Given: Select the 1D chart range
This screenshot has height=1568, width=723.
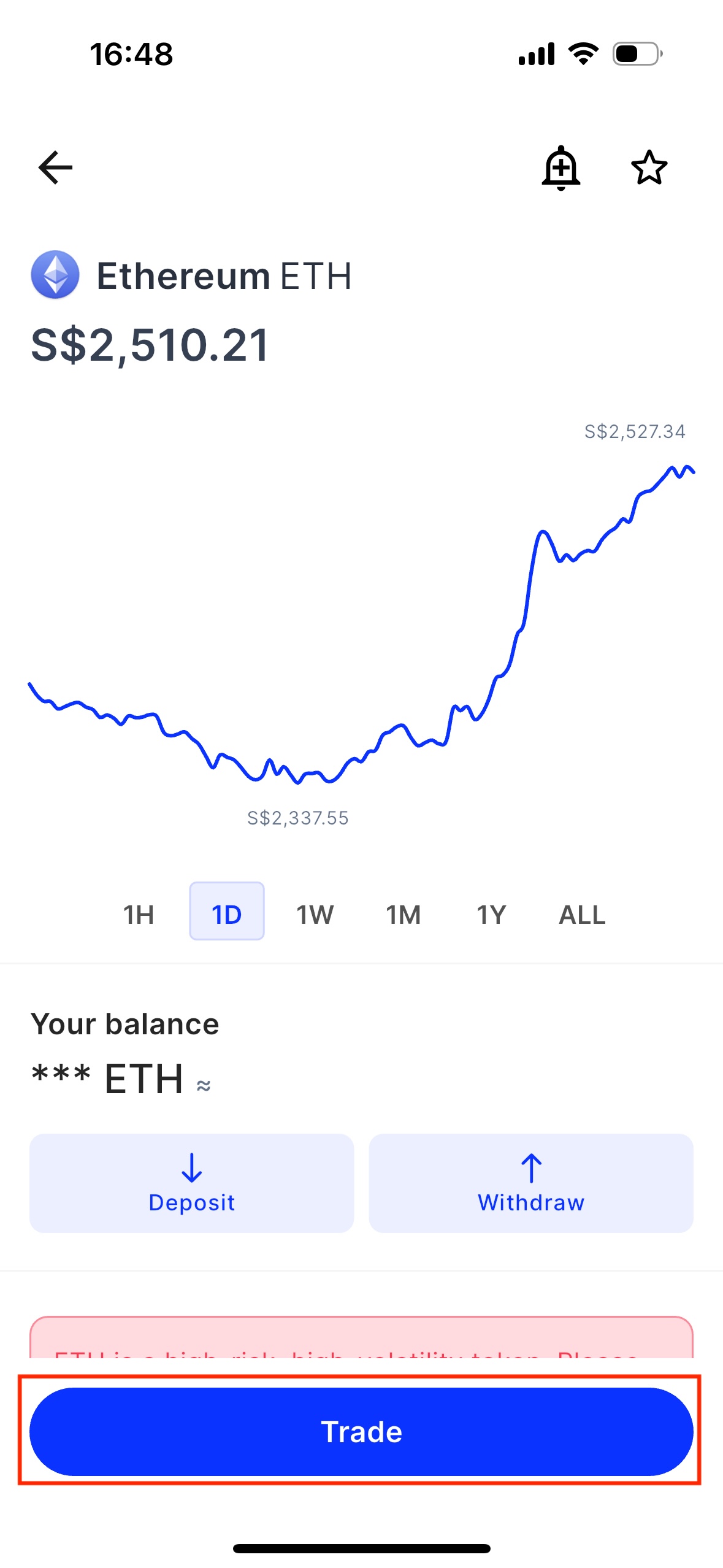Looking at the screenshot, I should tap(227, 912).
